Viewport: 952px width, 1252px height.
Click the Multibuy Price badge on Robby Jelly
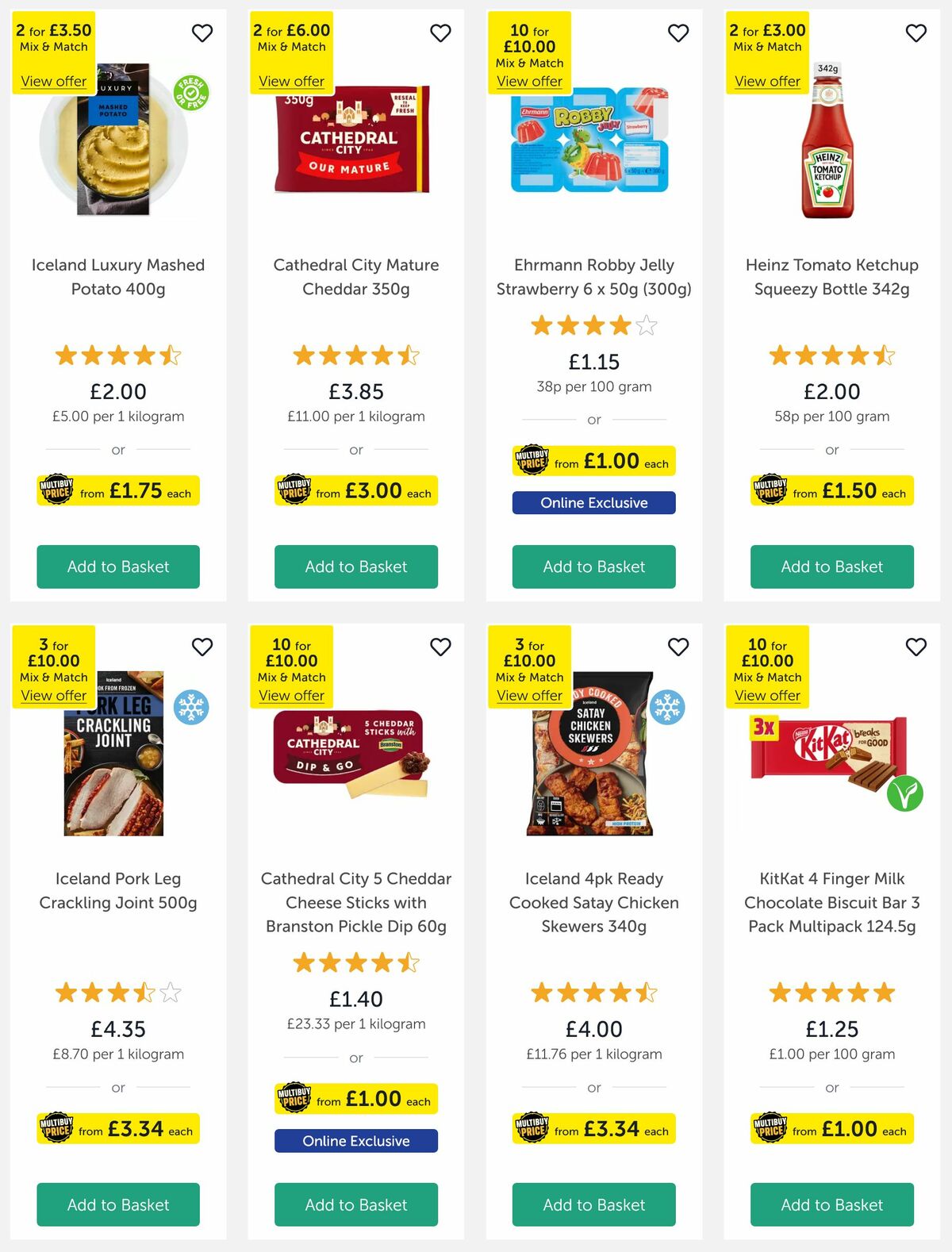(x=593, y=460)
